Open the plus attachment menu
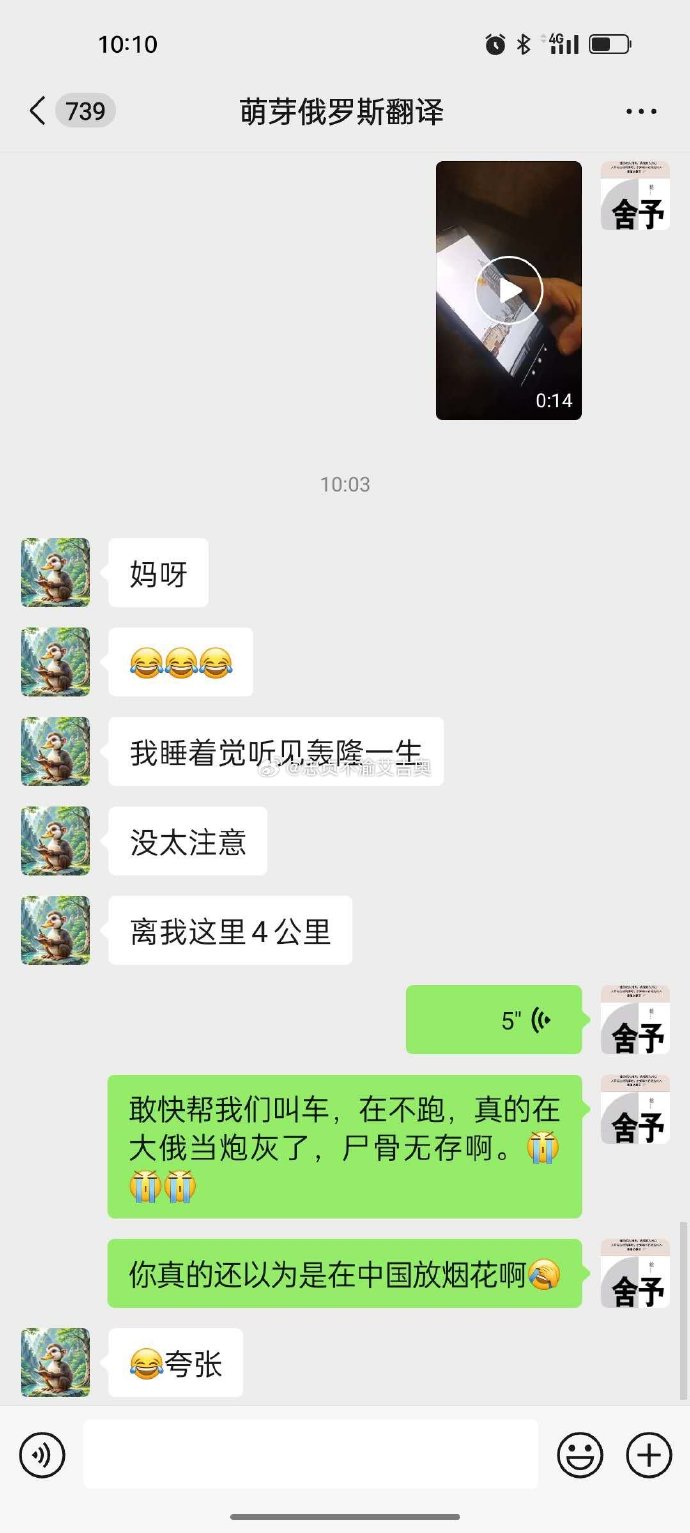The width and height of the screenshot is (690, 1533). click(x=648, y=1454)
